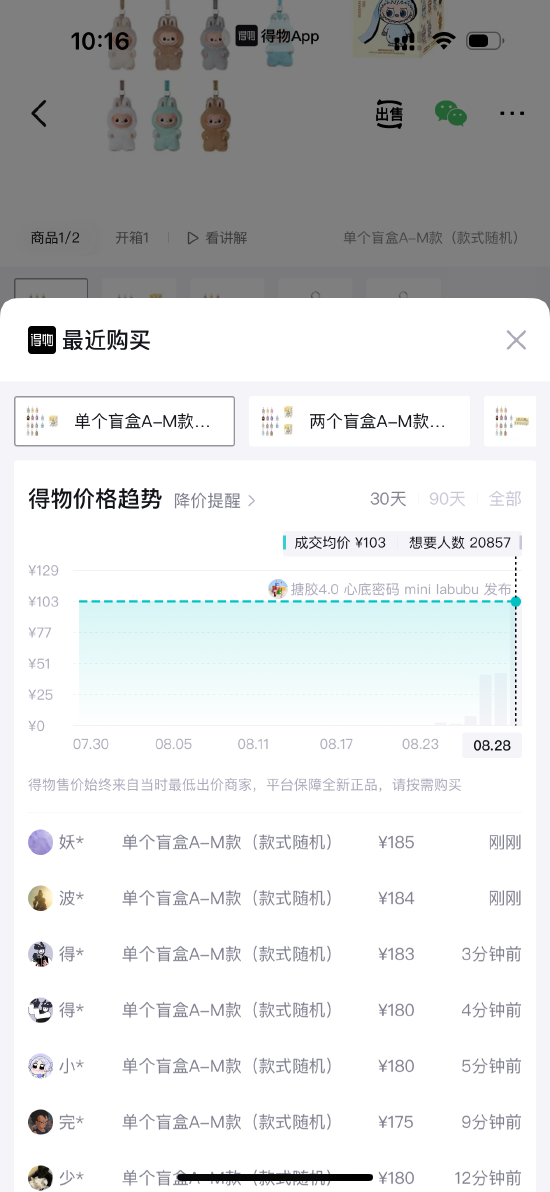Switch price trend to 90天
550x1192 pixels.
pyautogui.click(x=447, y=499)
